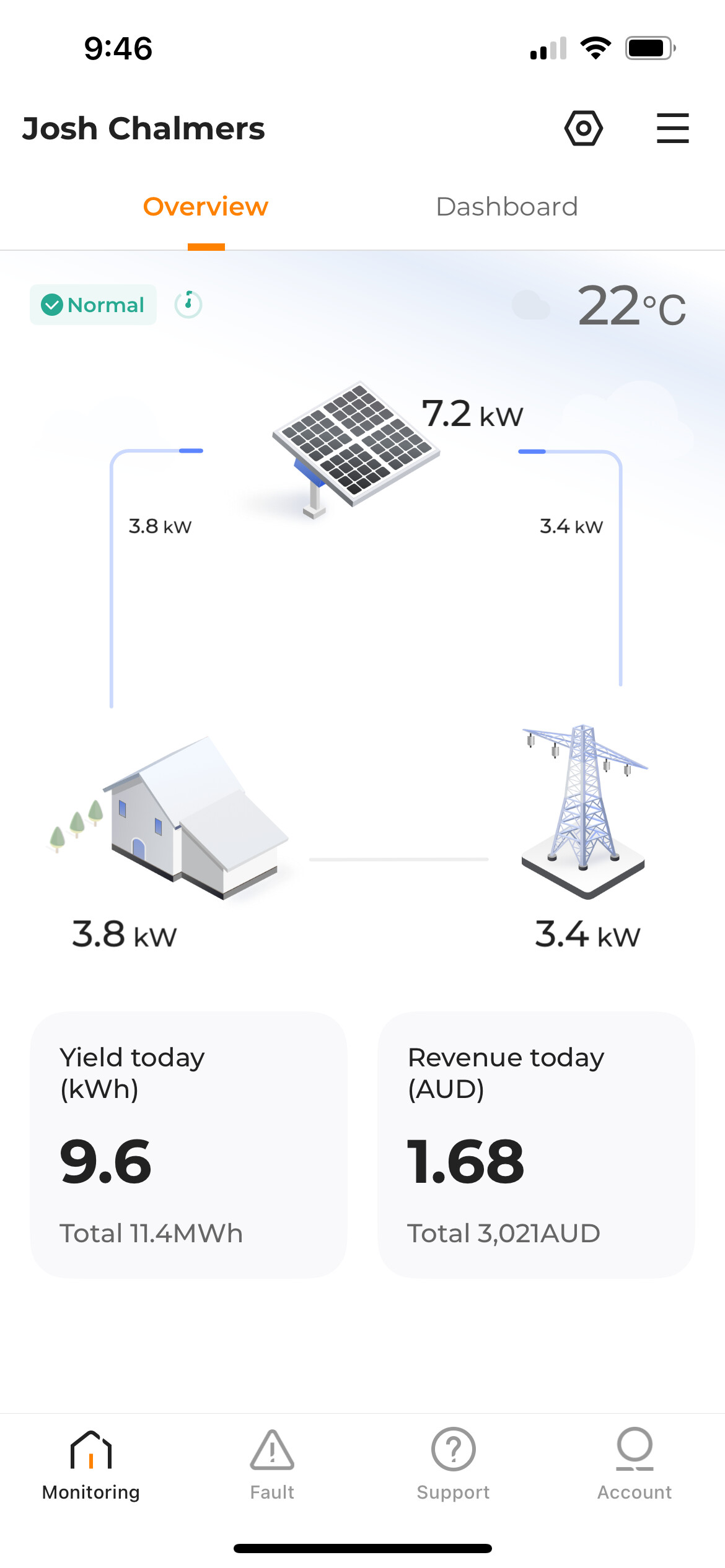Select the Overview tab

(206, 207)
